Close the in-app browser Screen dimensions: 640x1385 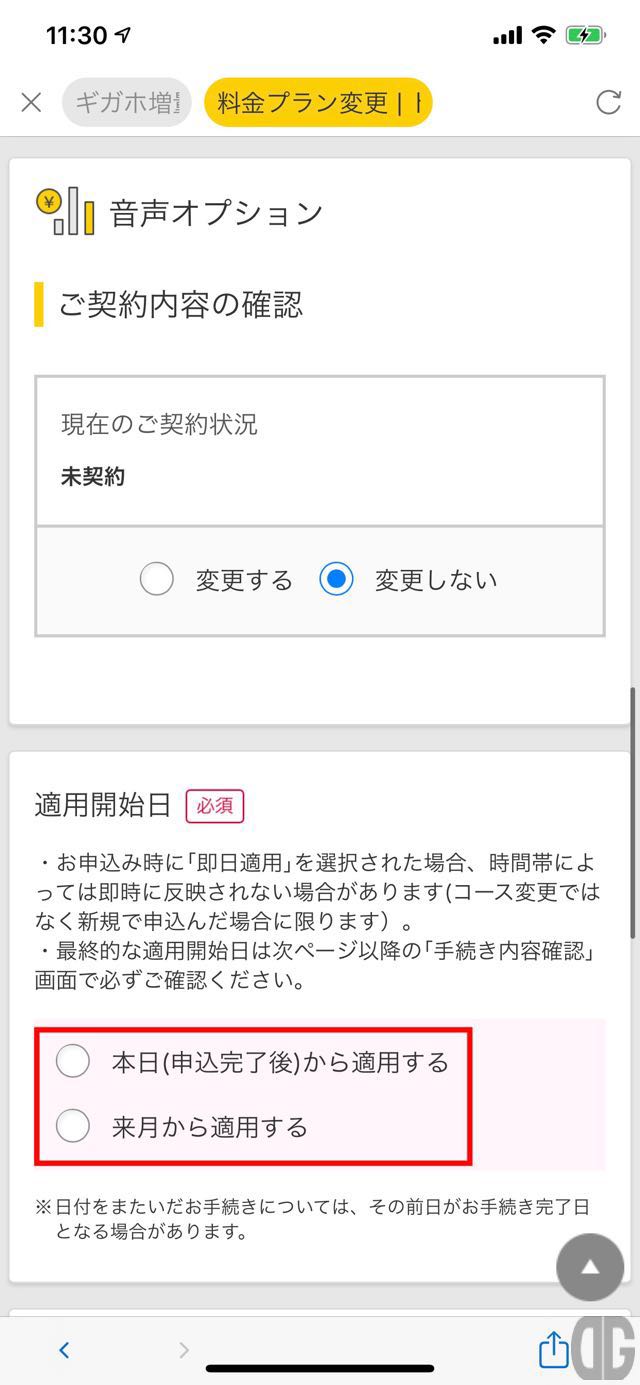[x=31, y=102]
